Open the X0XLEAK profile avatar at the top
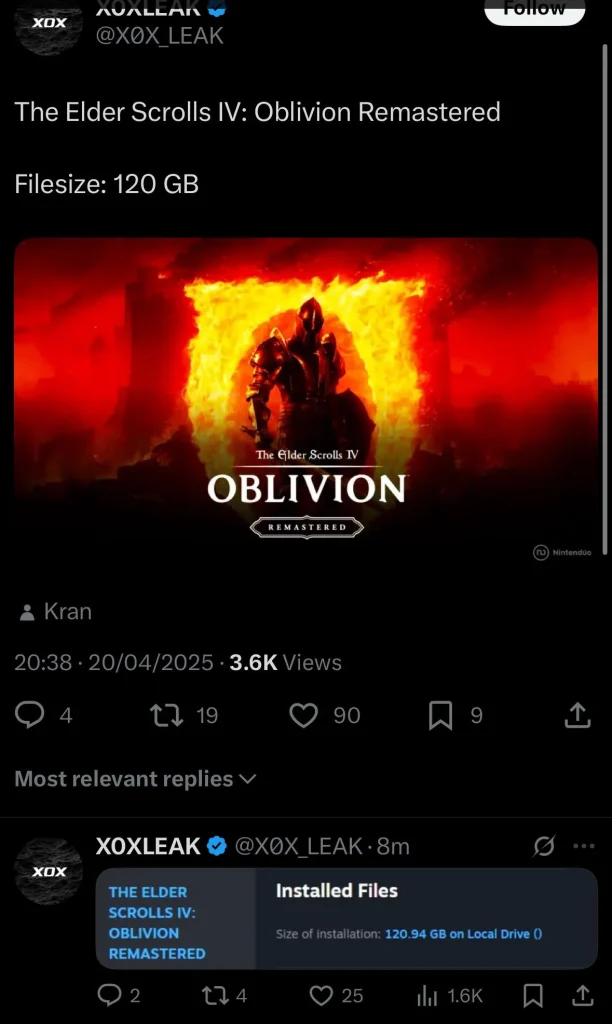The image size is (612, 1024). [x=48, y=25]
